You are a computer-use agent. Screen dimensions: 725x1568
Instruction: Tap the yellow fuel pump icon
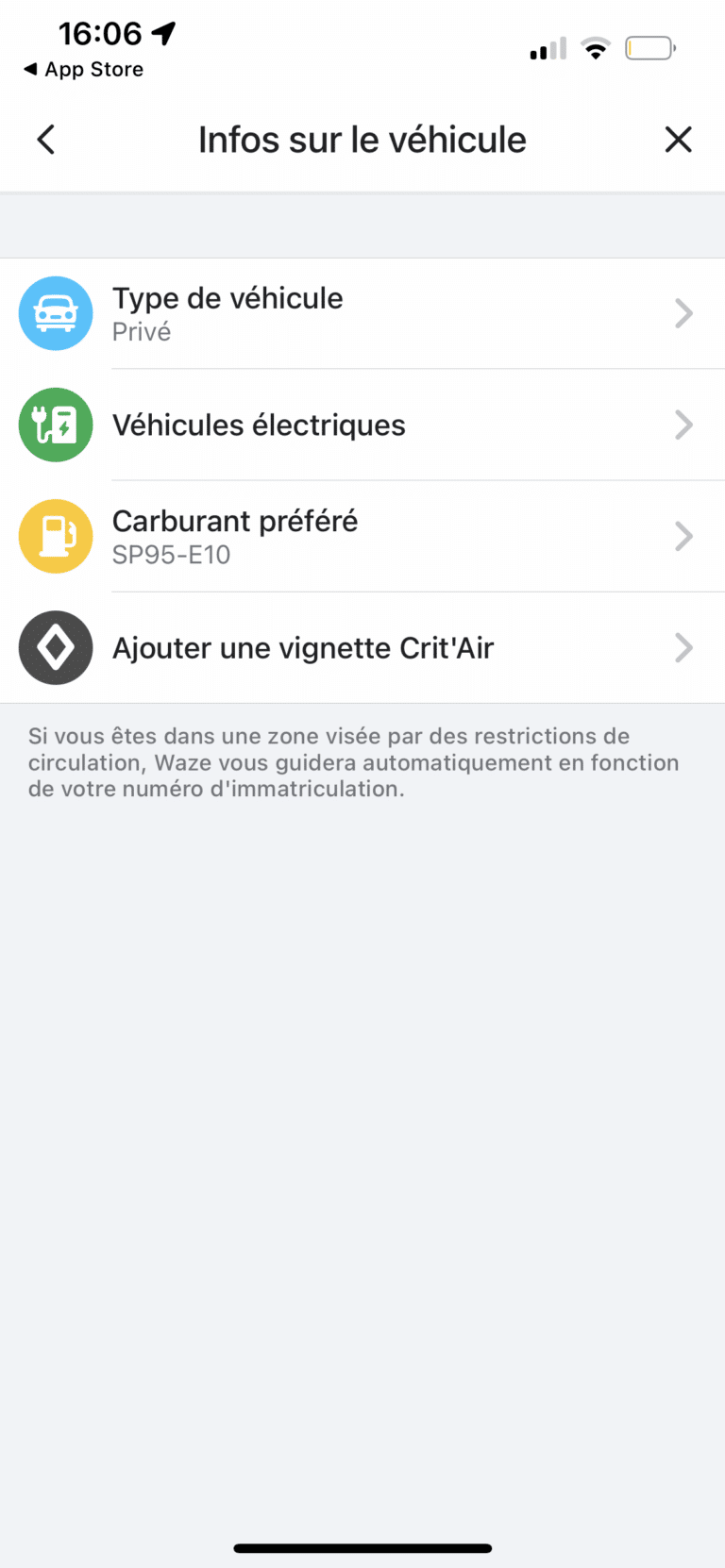tap(55, 536)
